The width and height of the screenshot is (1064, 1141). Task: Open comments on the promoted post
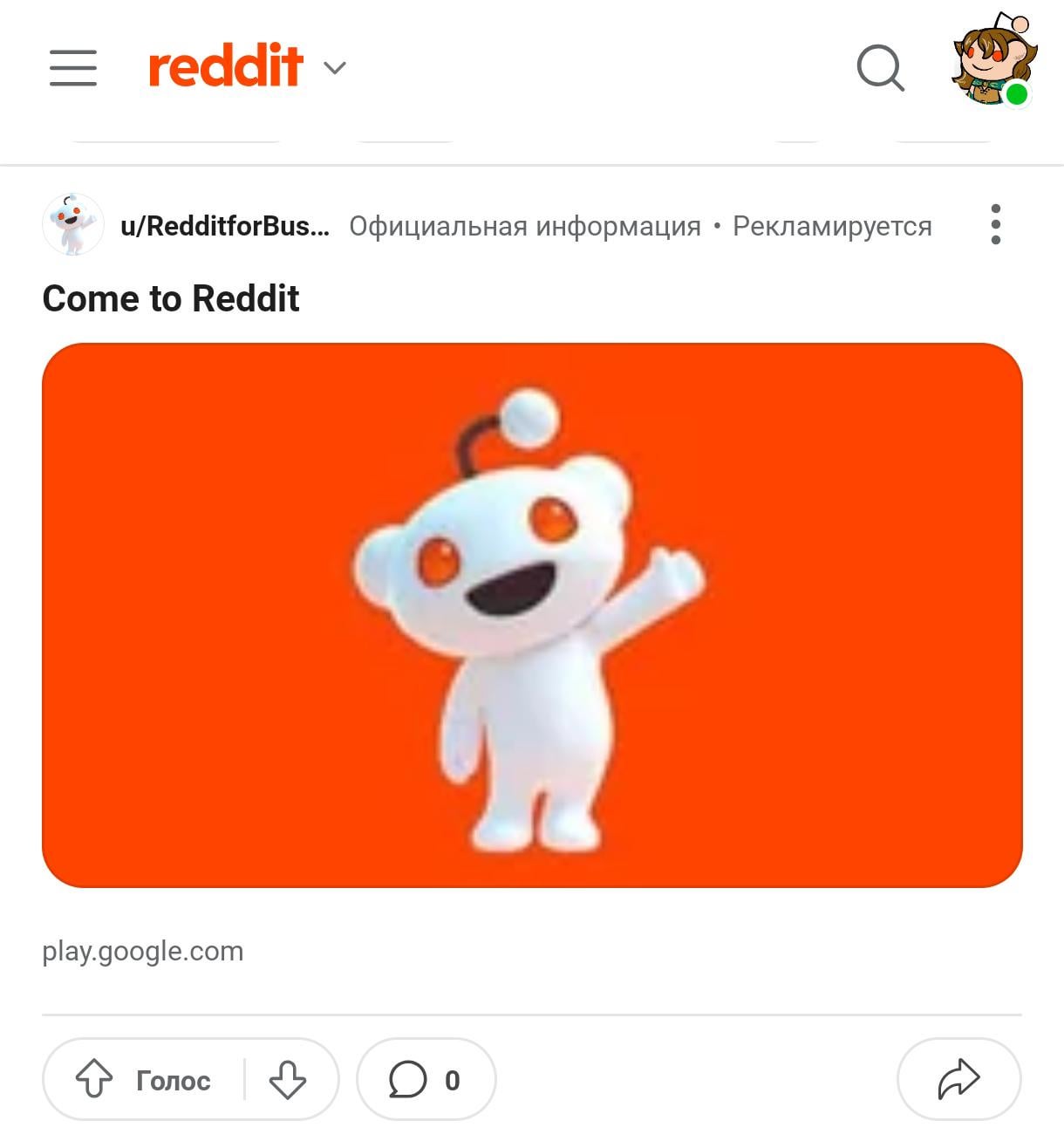coord(426,1079)
